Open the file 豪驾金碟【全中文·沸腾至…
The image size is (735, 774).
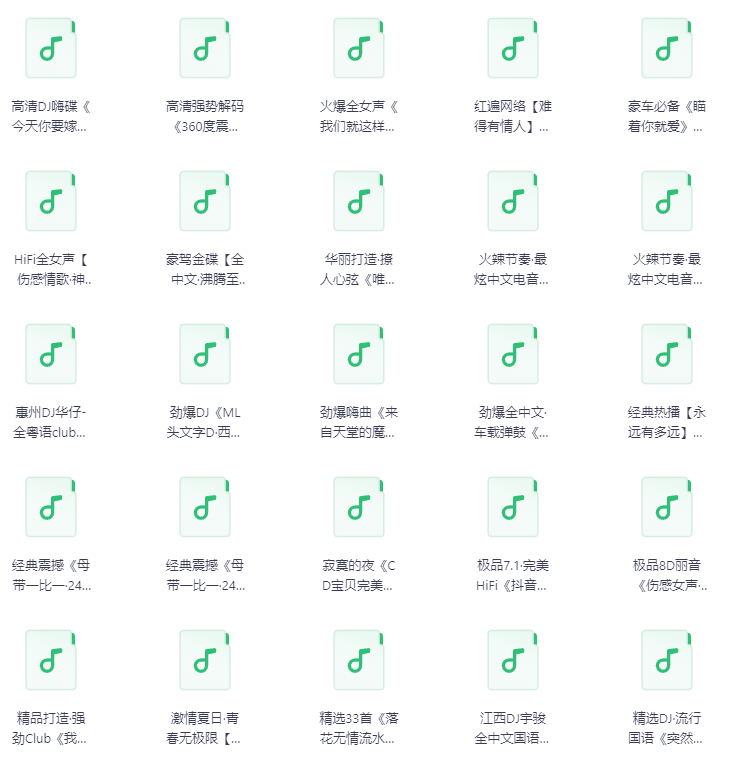tap(205, 201)
